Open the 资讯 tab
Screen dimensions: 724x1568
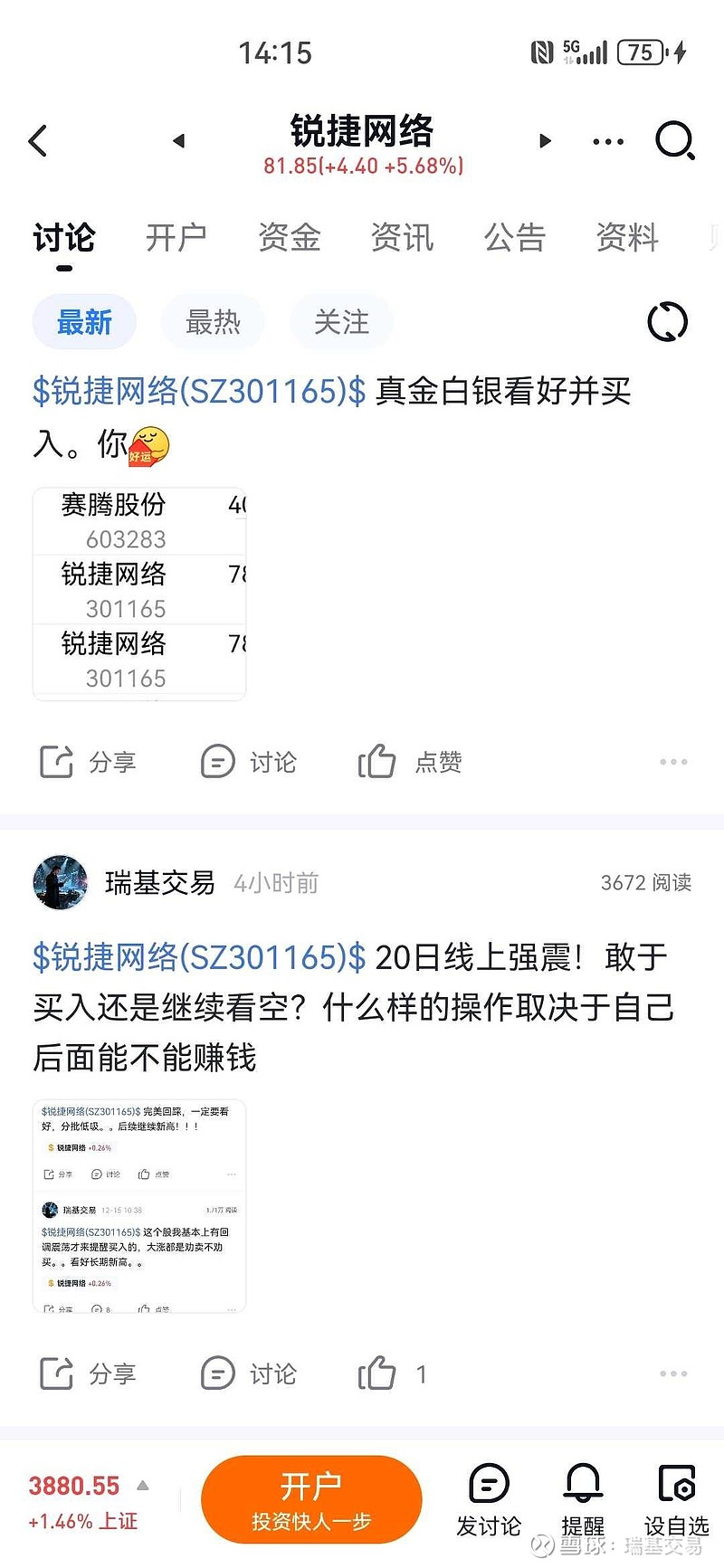402,238
